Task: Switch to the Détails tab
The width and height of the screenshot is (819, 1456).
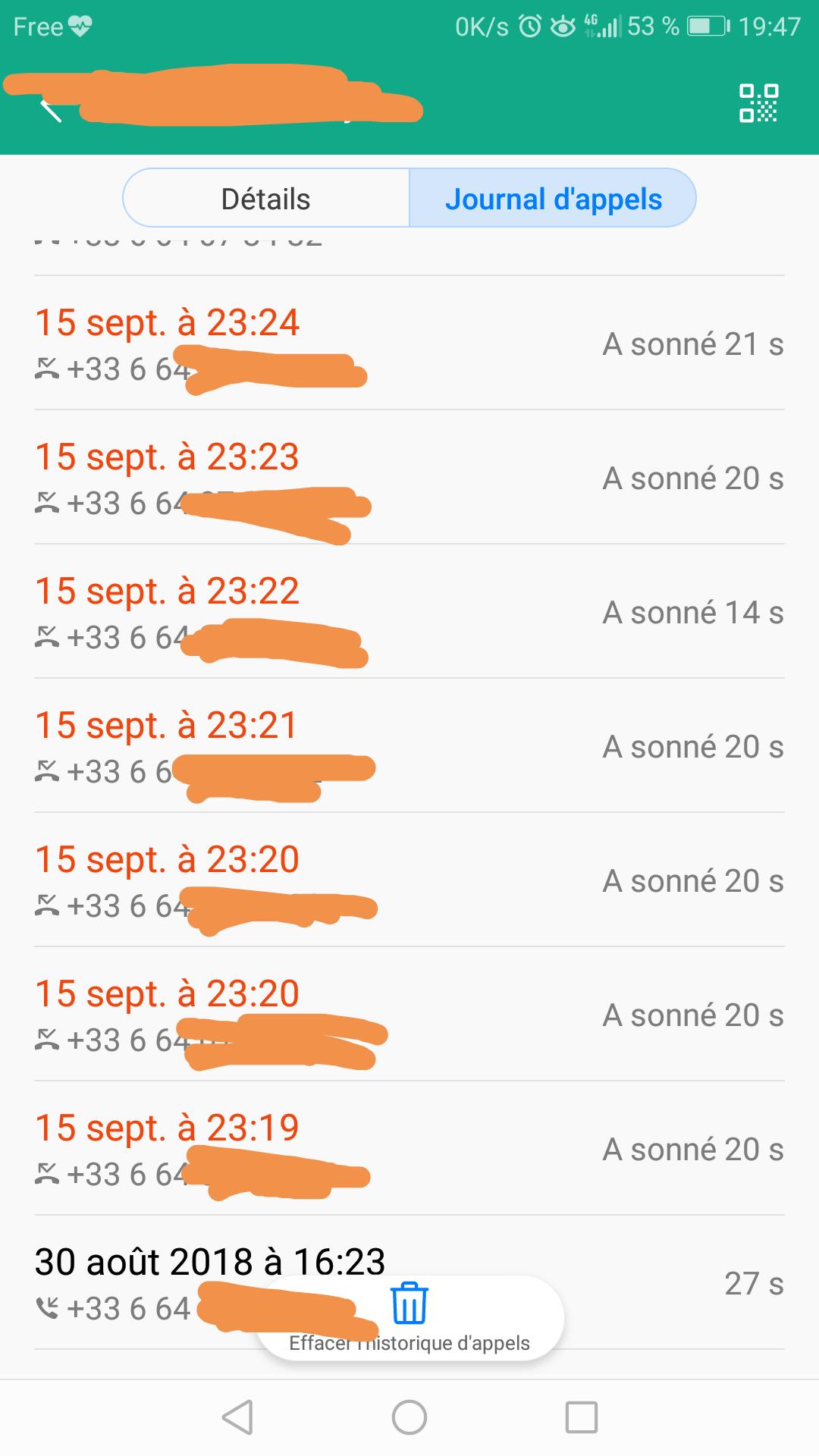Action: point(266,199)
